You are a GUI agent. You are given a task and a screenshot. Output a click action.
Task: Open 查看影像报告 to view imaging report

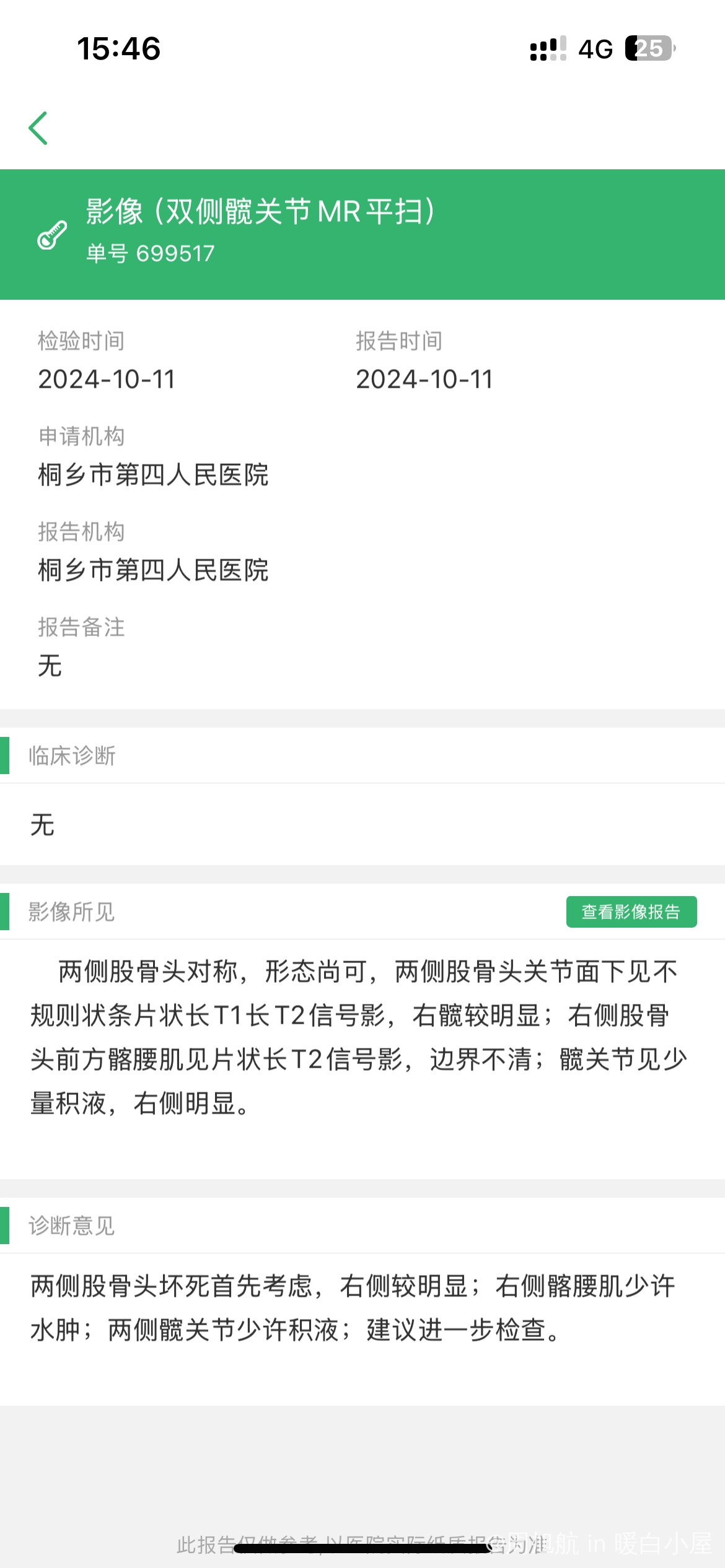(x=631, y=912)
